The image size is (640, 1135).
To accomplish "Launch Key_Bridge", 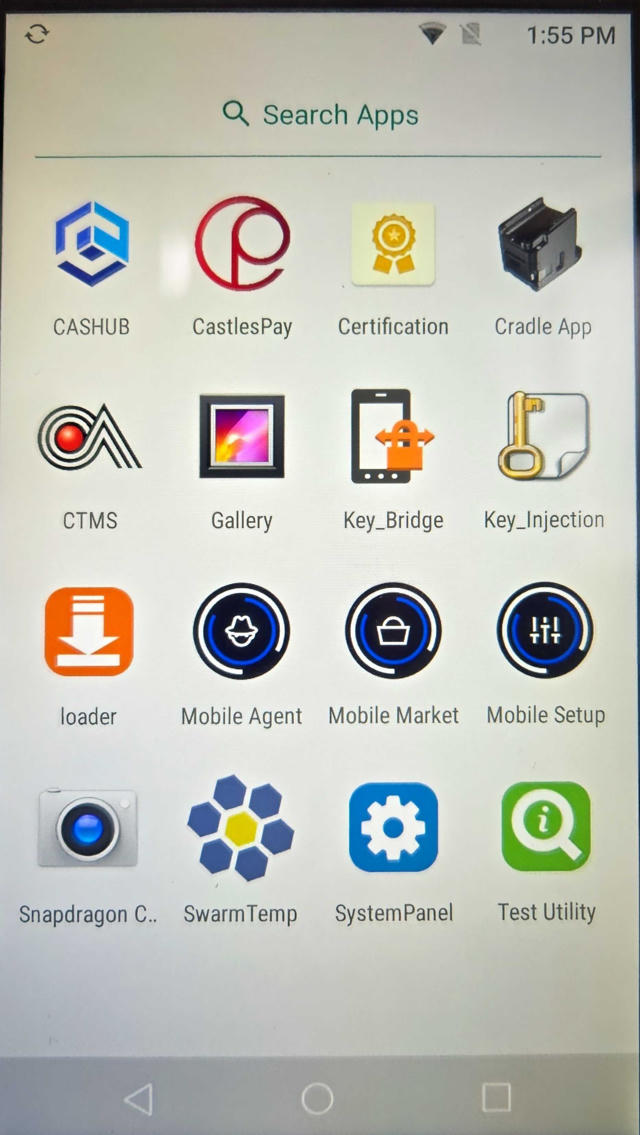I will [x=393, y=438].
